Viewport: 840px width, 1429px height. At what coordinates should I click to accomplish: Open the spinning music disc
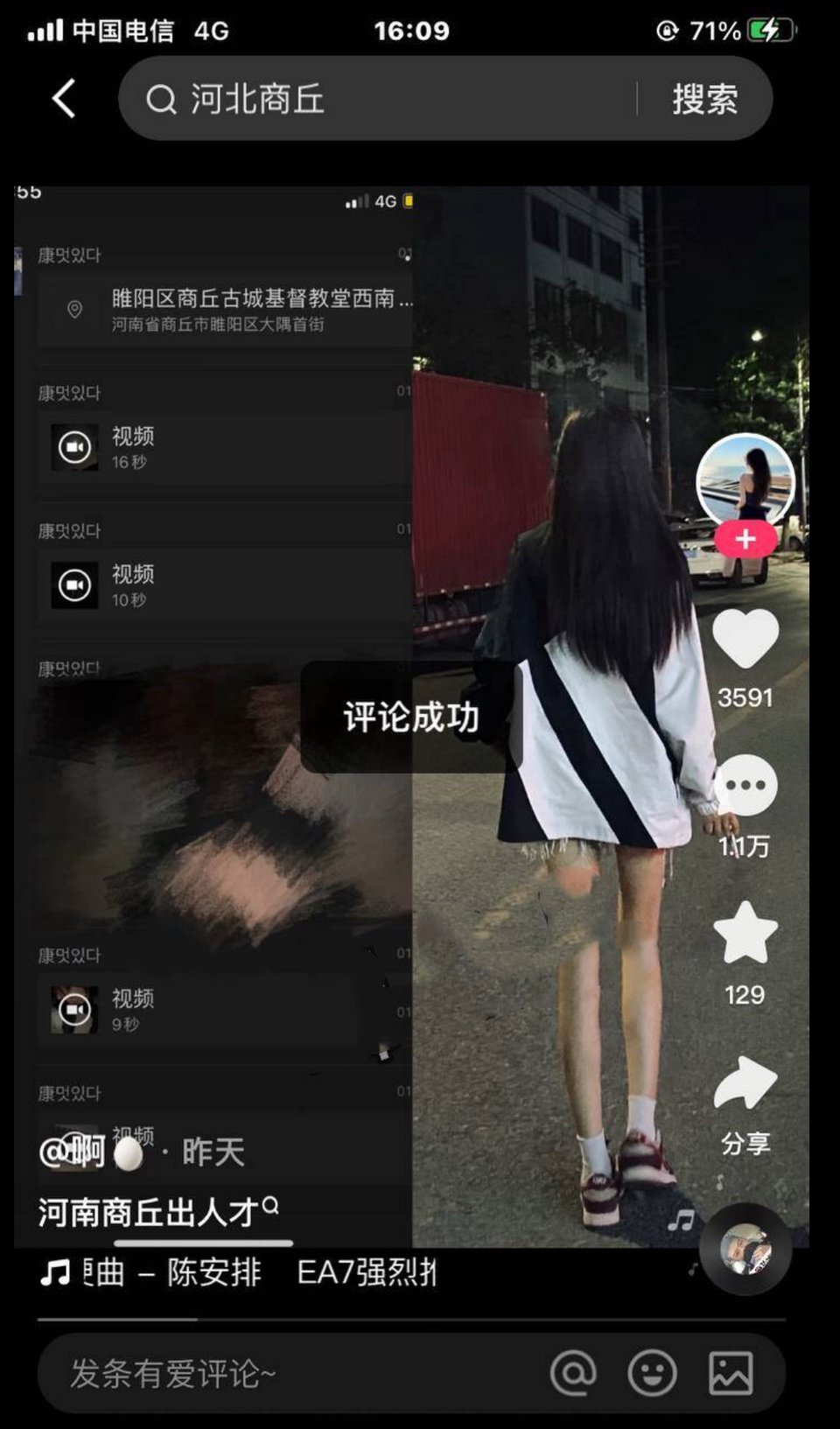point(745,1250)
